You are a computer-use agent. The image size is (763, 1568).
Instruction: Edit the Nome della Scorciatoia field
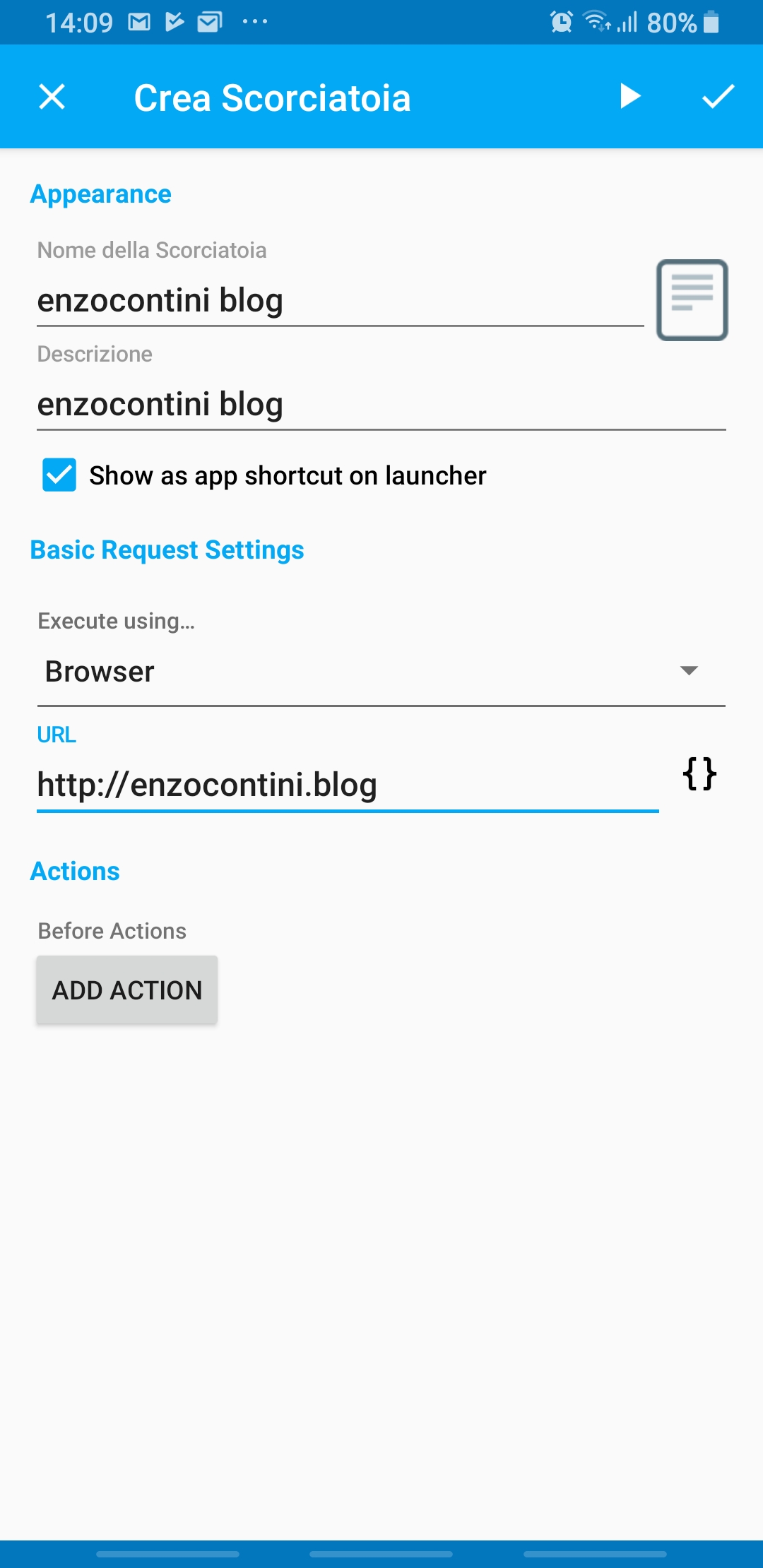click(x=339, y=301)
